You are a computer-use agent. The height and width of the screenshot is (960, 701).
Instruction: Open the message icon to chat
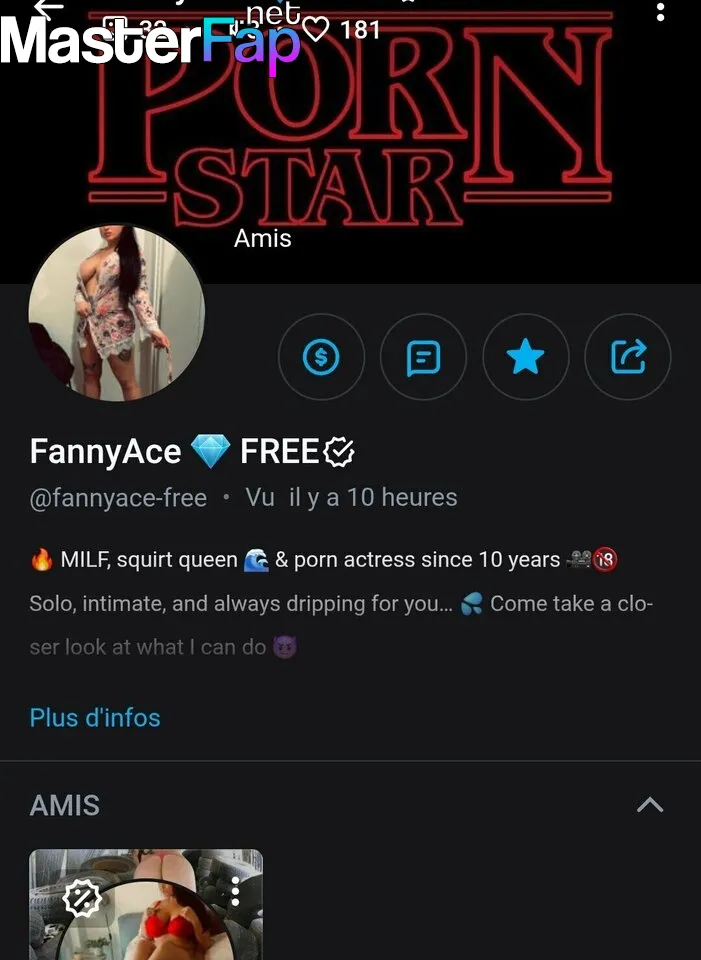click(424, 357)
